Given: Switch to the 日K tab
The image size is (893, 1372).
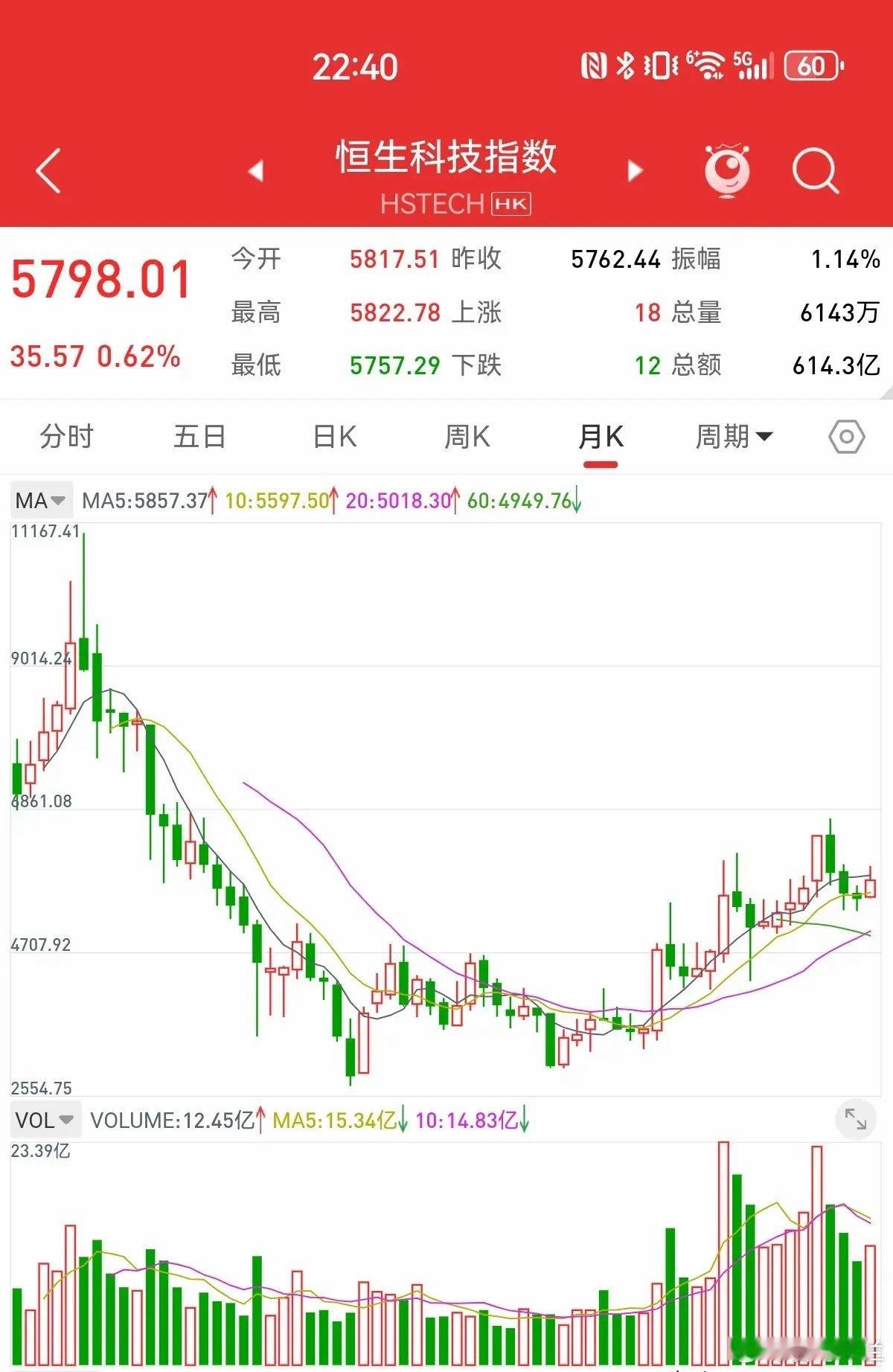Looking at the screenshot, I should coord(333,438).
